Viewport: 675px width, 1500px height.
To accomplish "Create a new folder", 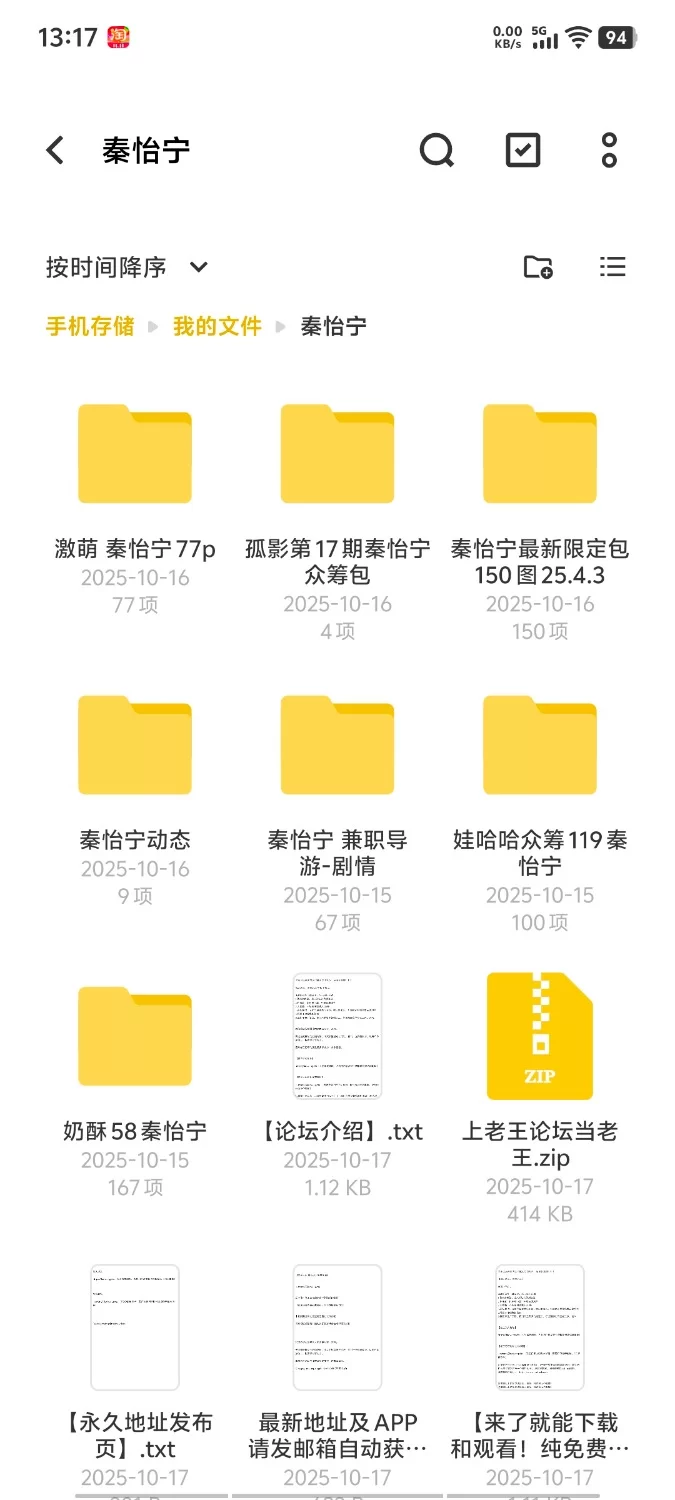I will coord(538,267).
